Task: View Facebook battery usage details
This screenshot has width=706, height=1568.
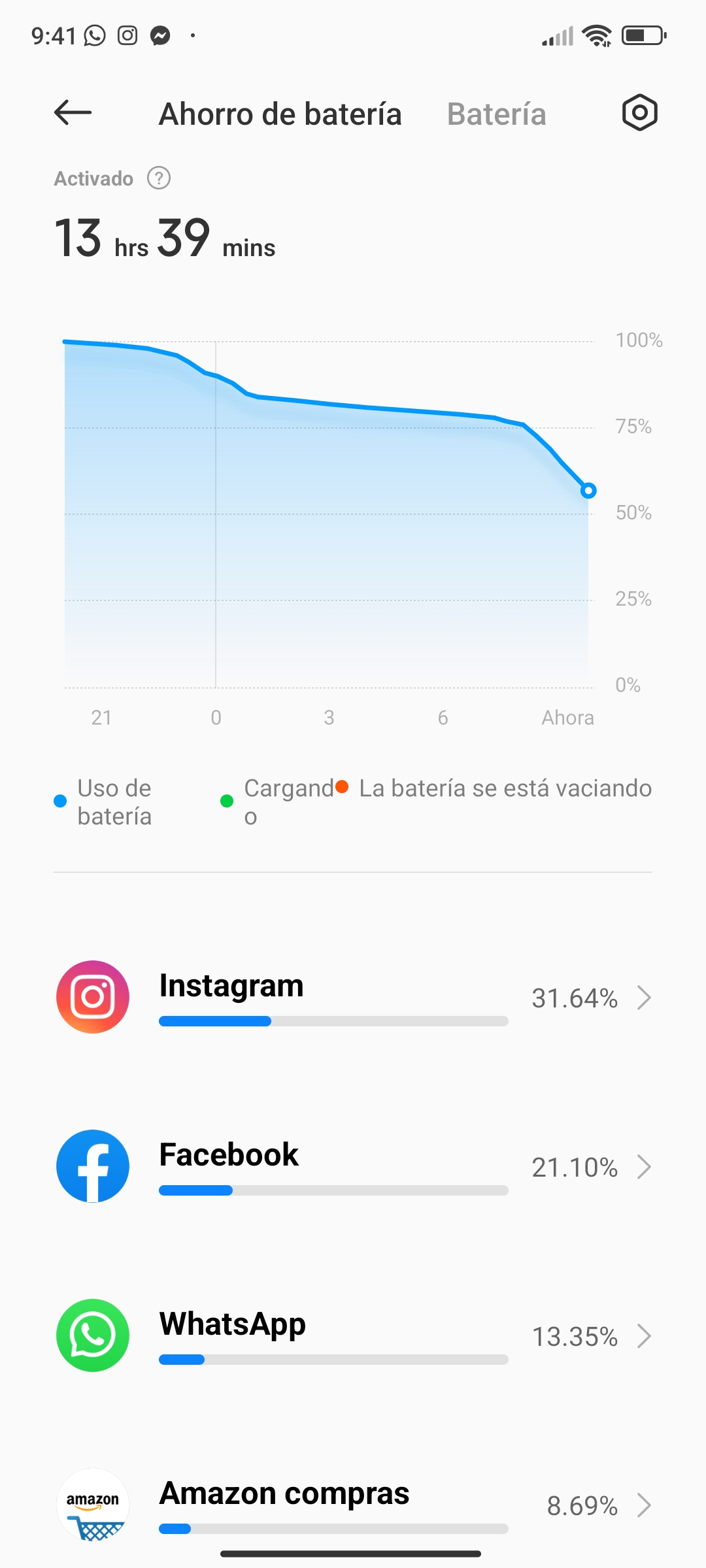Action: (353, 1166)
